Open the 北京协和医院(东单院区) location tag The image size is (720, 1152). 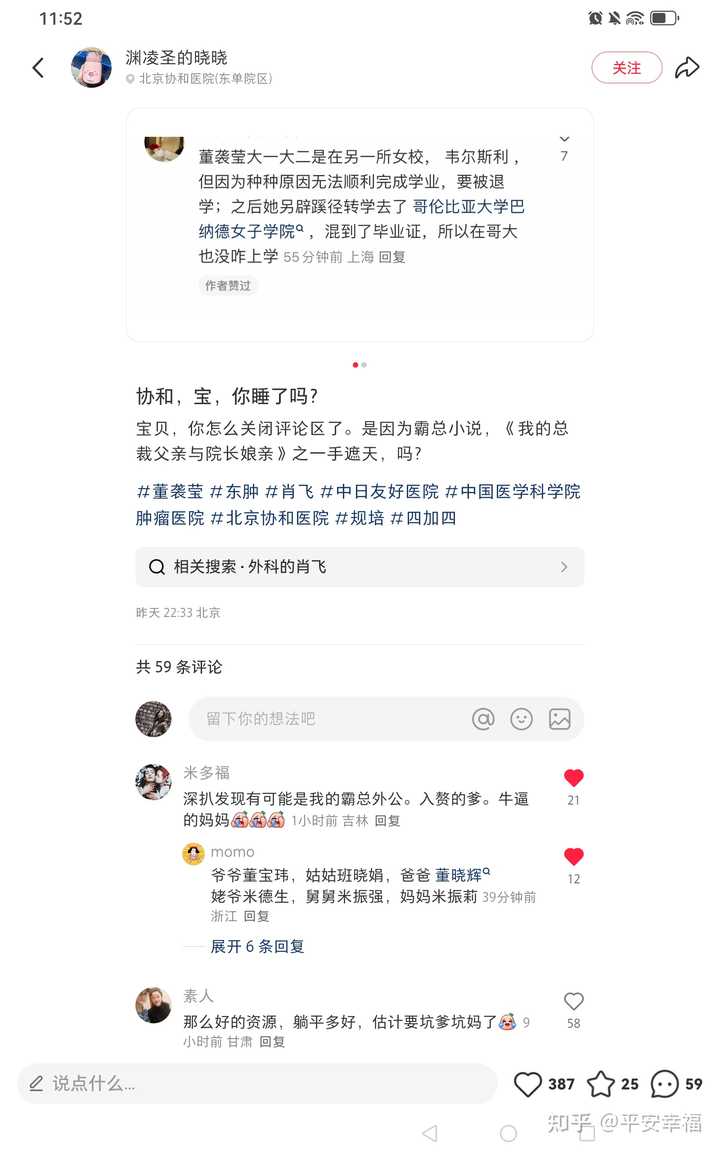[204, 78]
